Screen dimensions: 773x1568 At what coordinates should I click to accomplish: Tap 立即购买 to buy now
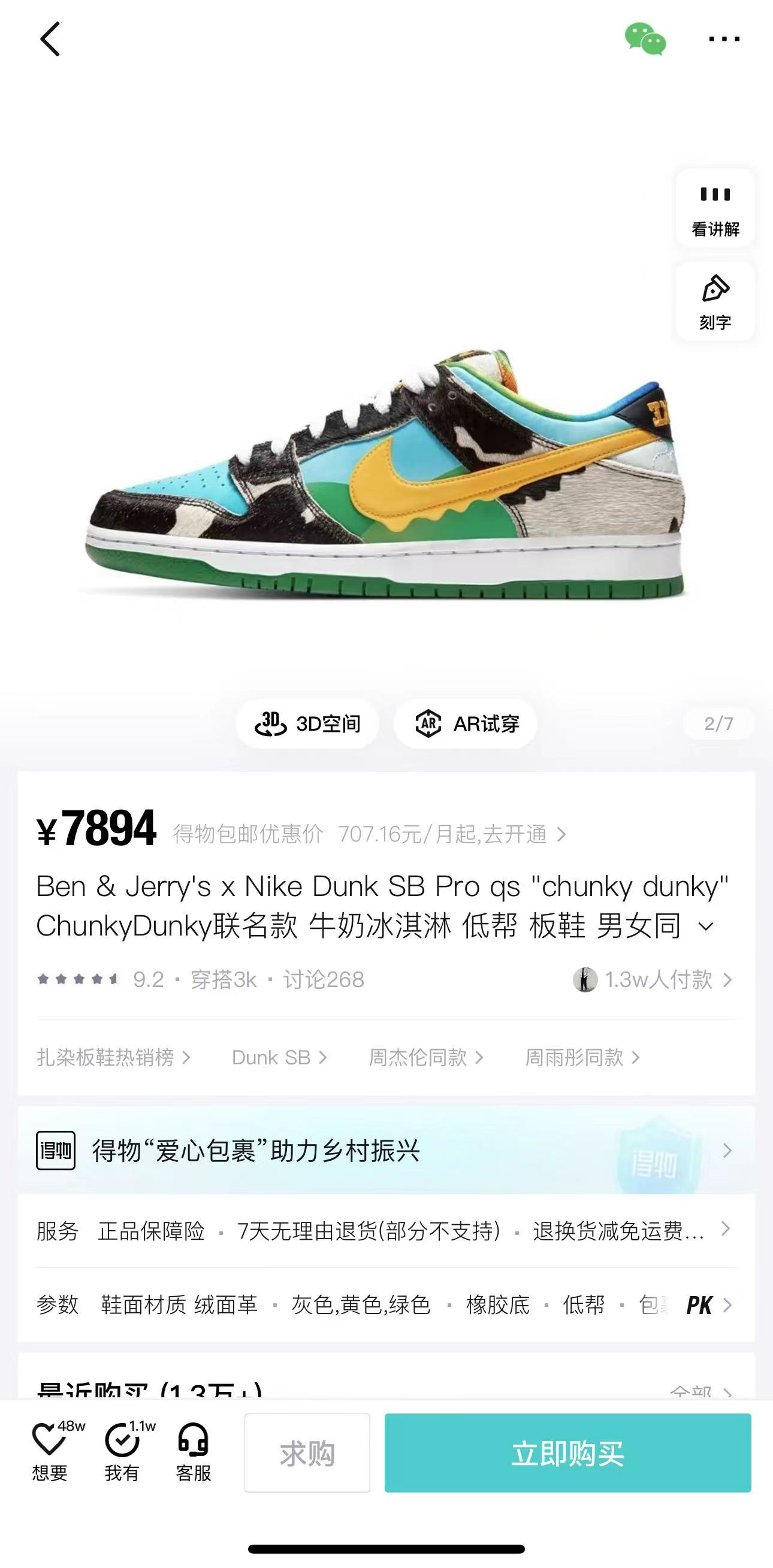[567, 1453]
